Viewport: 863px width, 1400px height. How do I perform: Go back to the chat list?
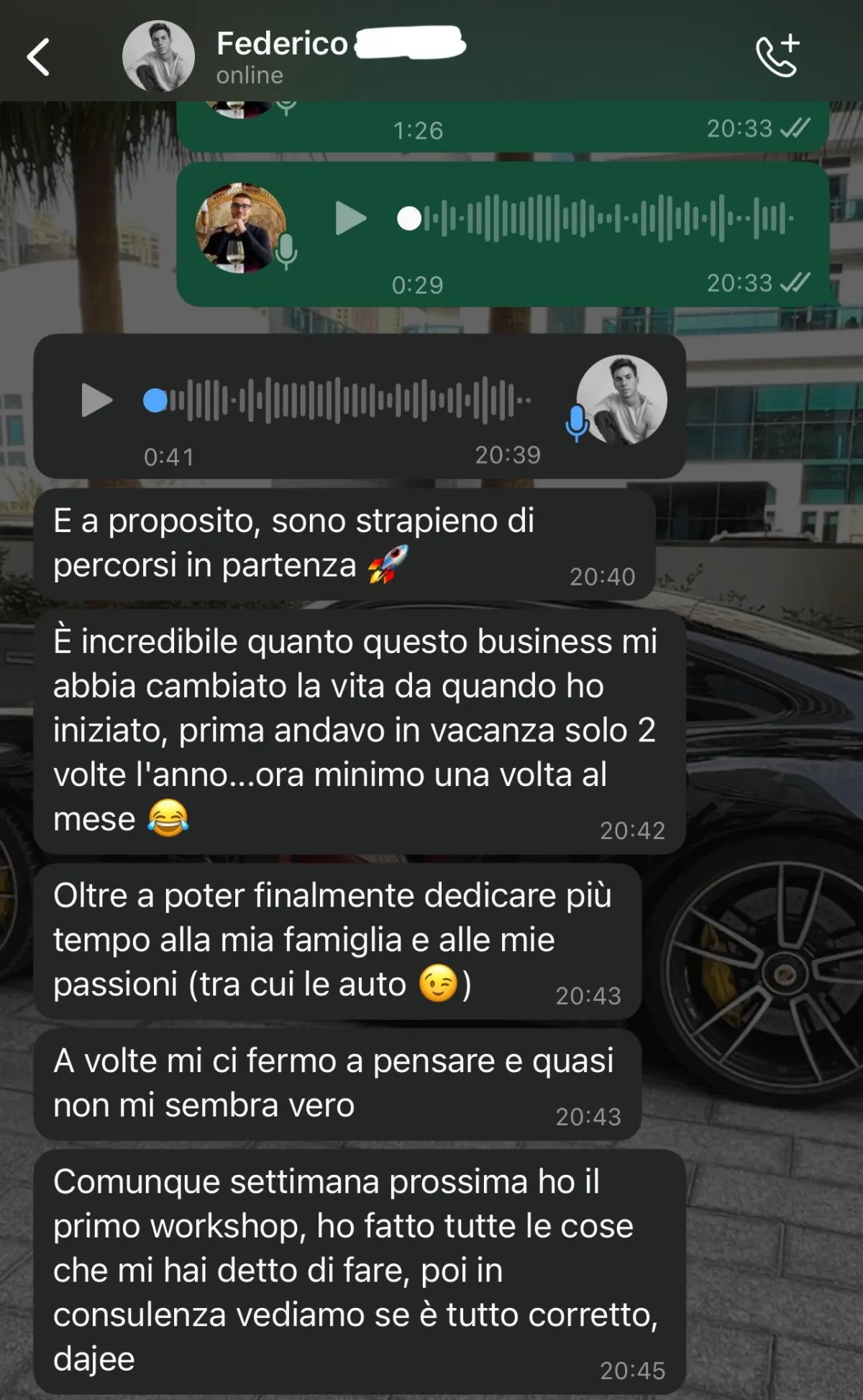tap(39, 56)
